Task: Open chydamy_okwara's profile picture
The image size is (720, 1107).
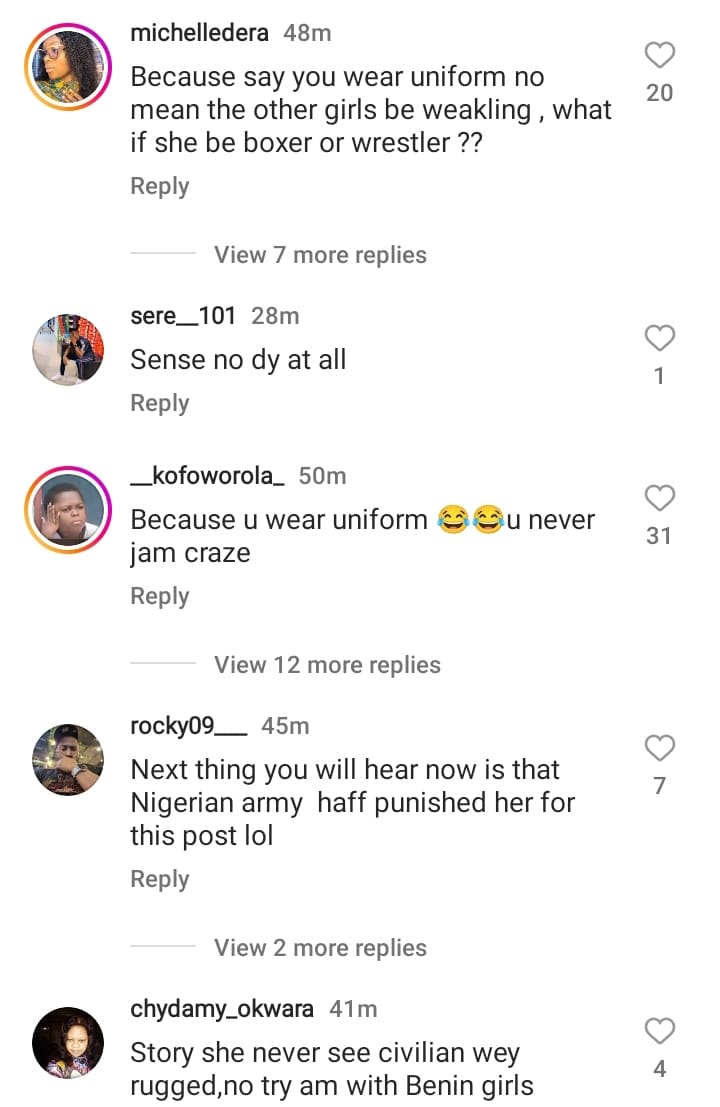Action: tap(67, 1042)
